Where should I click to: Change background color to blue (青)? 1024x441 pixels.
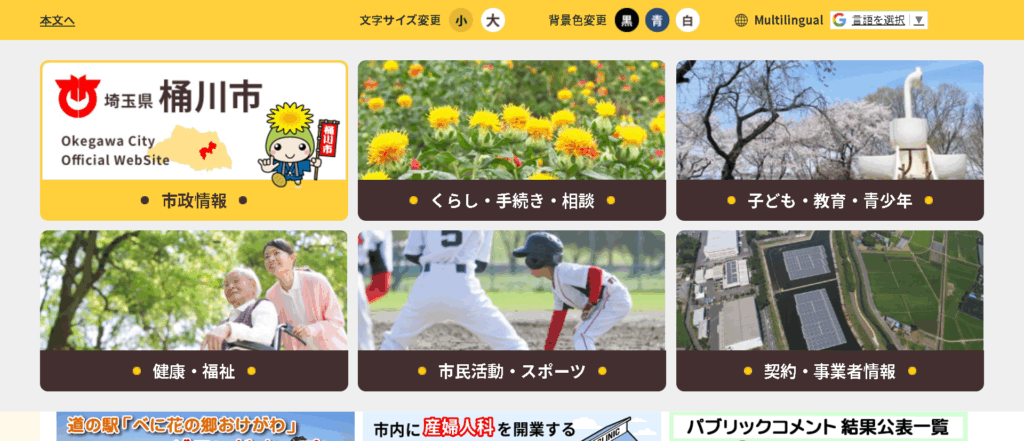[657, 20]
